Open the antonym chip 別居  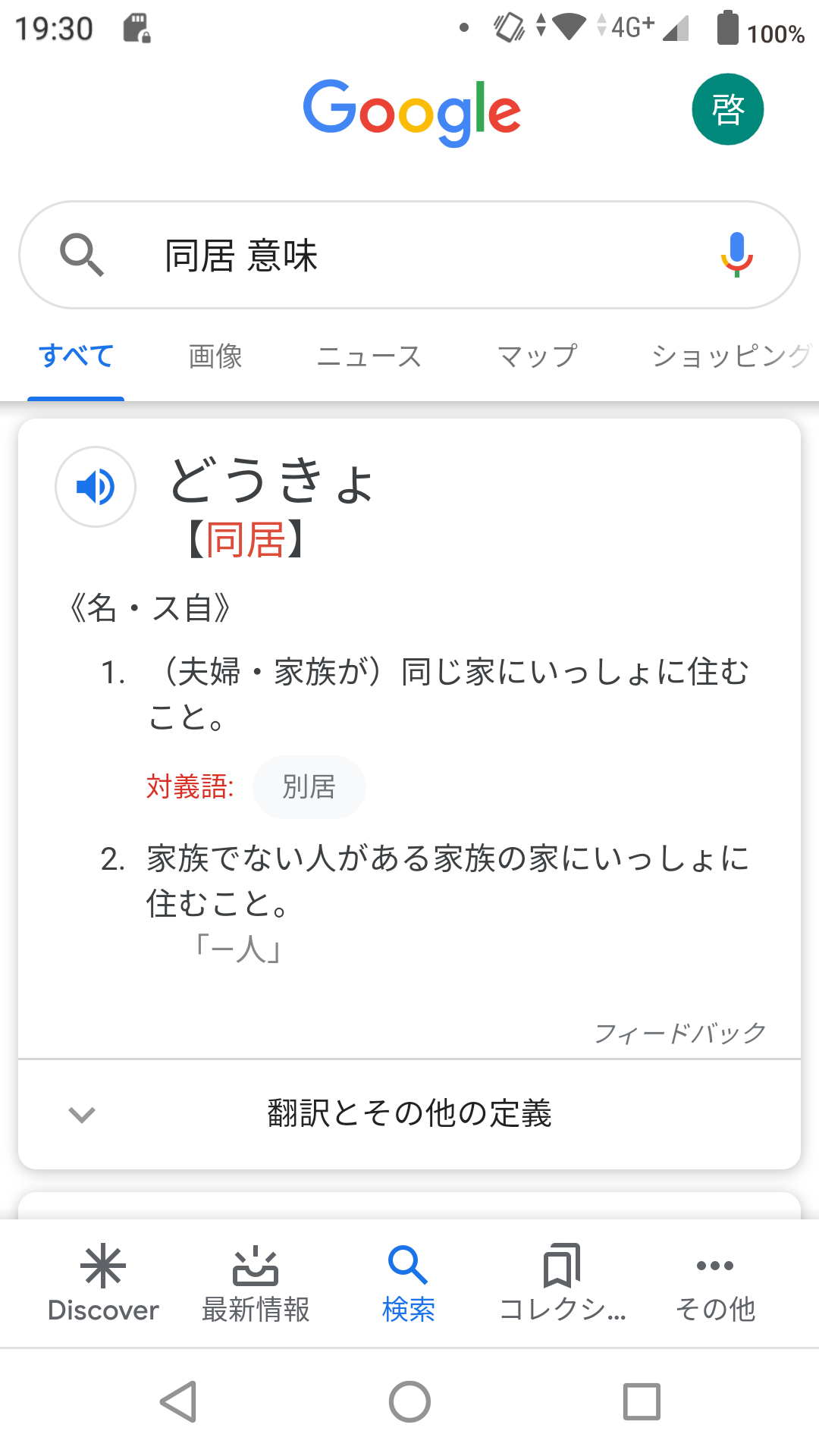pyautogui.click(x=309, y=787)
